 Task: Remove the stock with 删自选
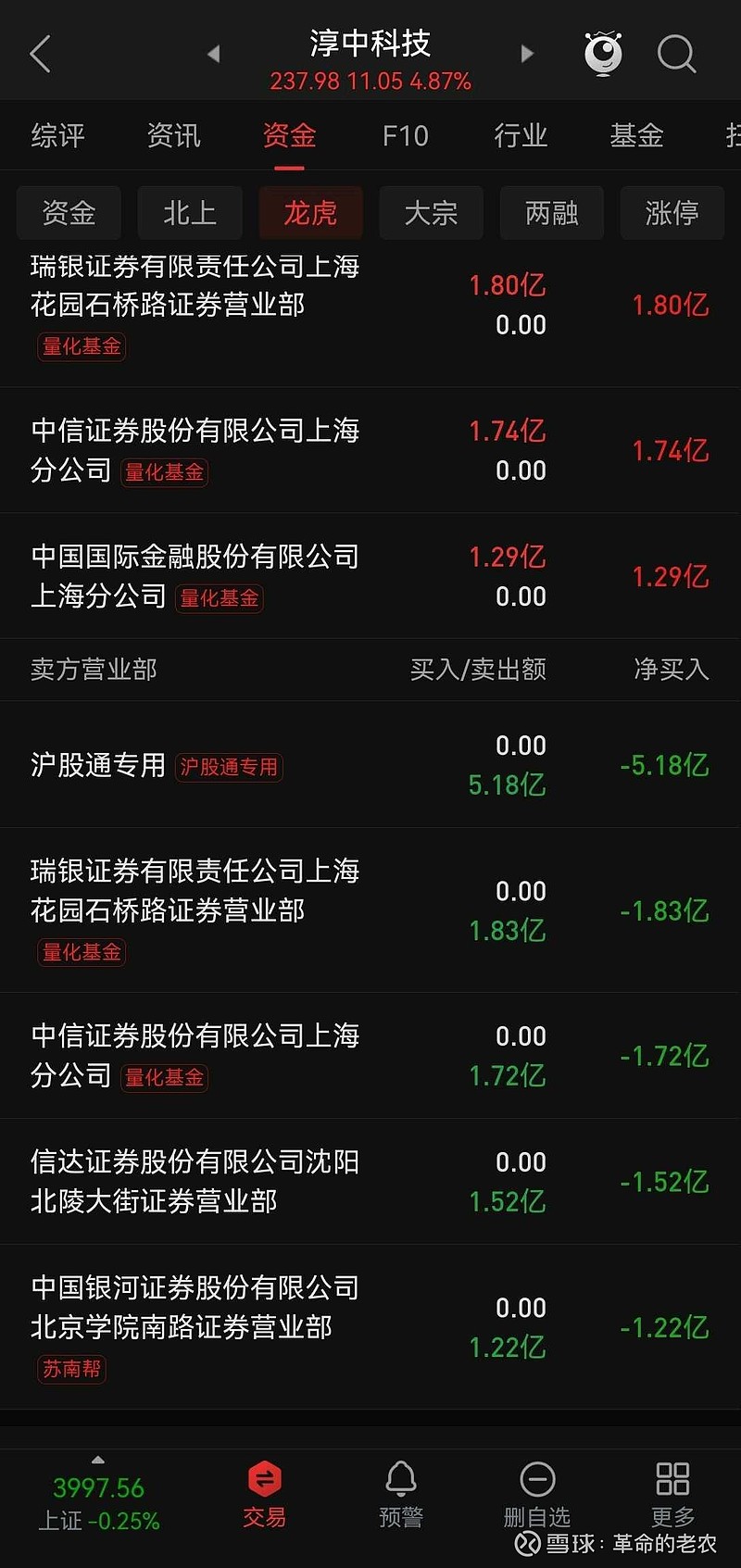coord(537,1495)
